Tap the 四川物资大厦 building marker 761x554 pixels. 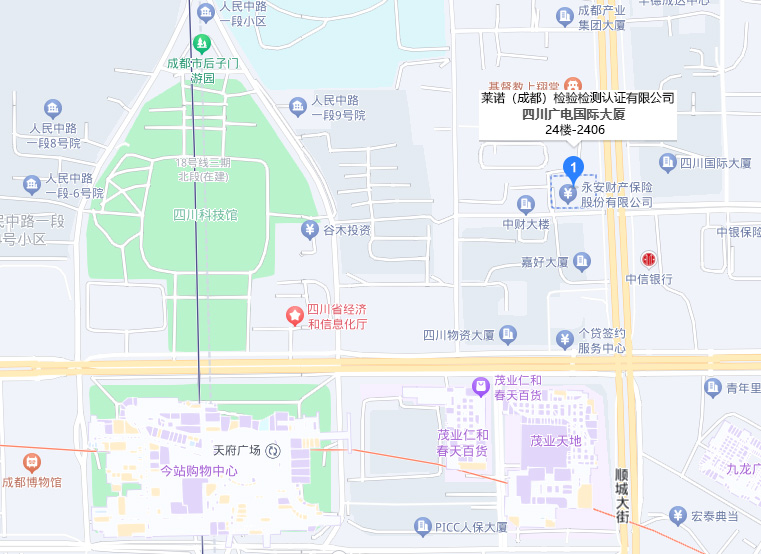tap(508, 333)
